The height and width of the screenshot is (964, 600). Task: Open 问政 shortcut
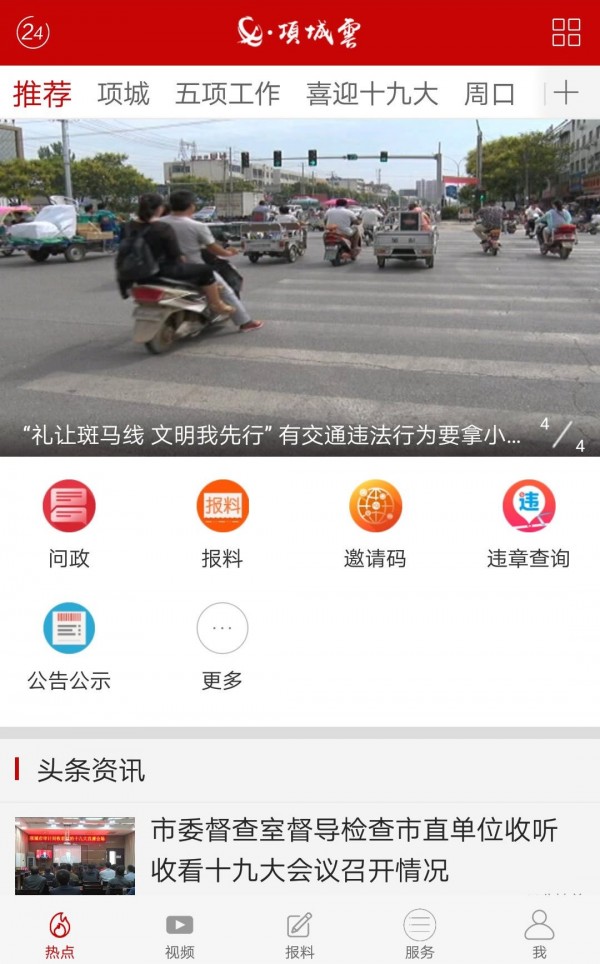[x=69, y=524]
